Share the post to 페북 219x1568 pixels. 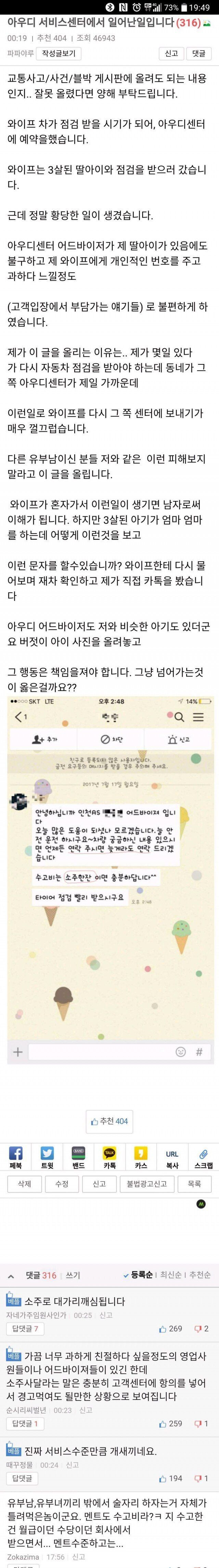(15, 1157)
